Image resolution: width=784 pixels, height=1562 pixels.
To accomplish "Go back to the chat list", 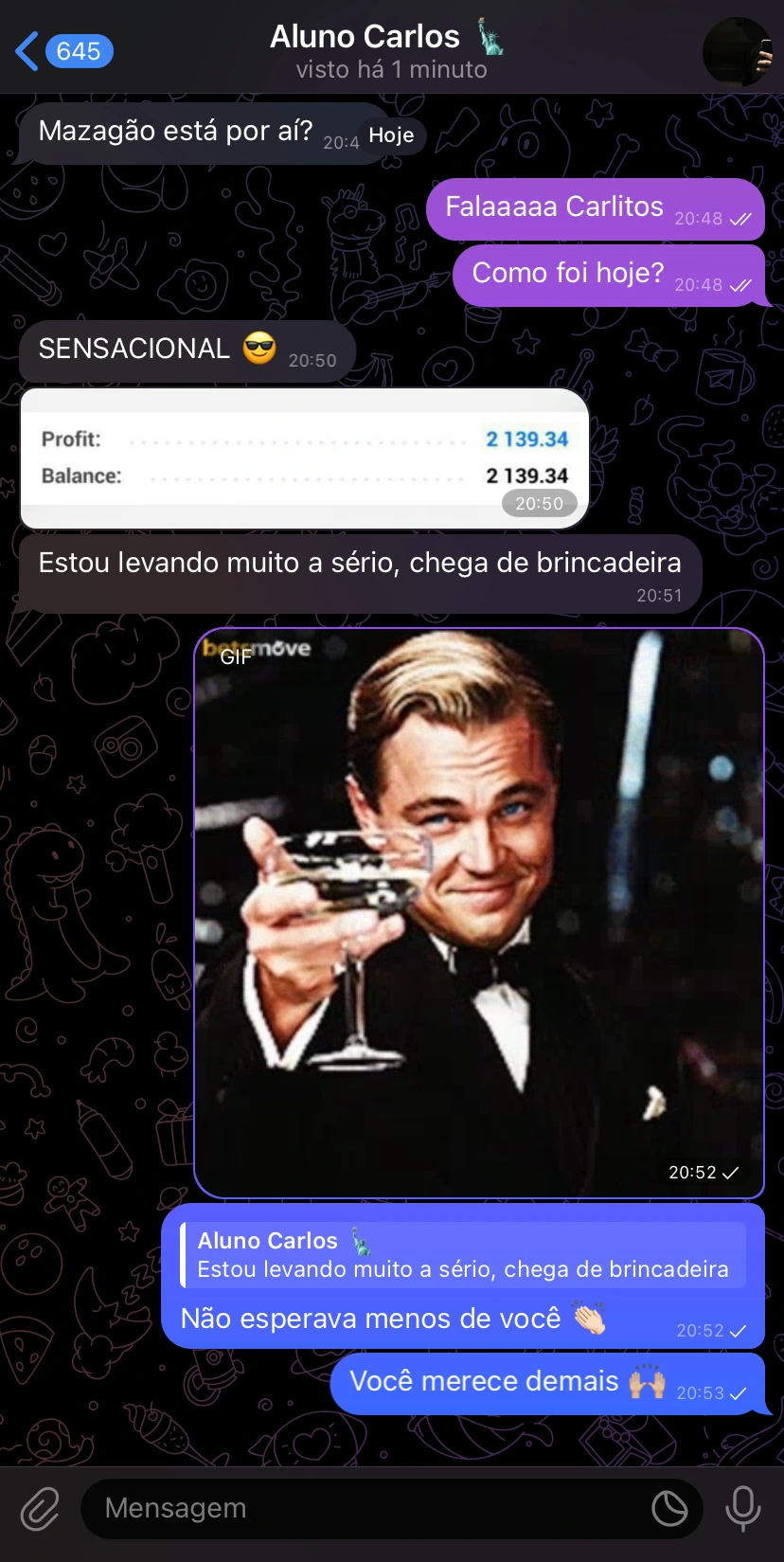I will [x=62, y=51].
